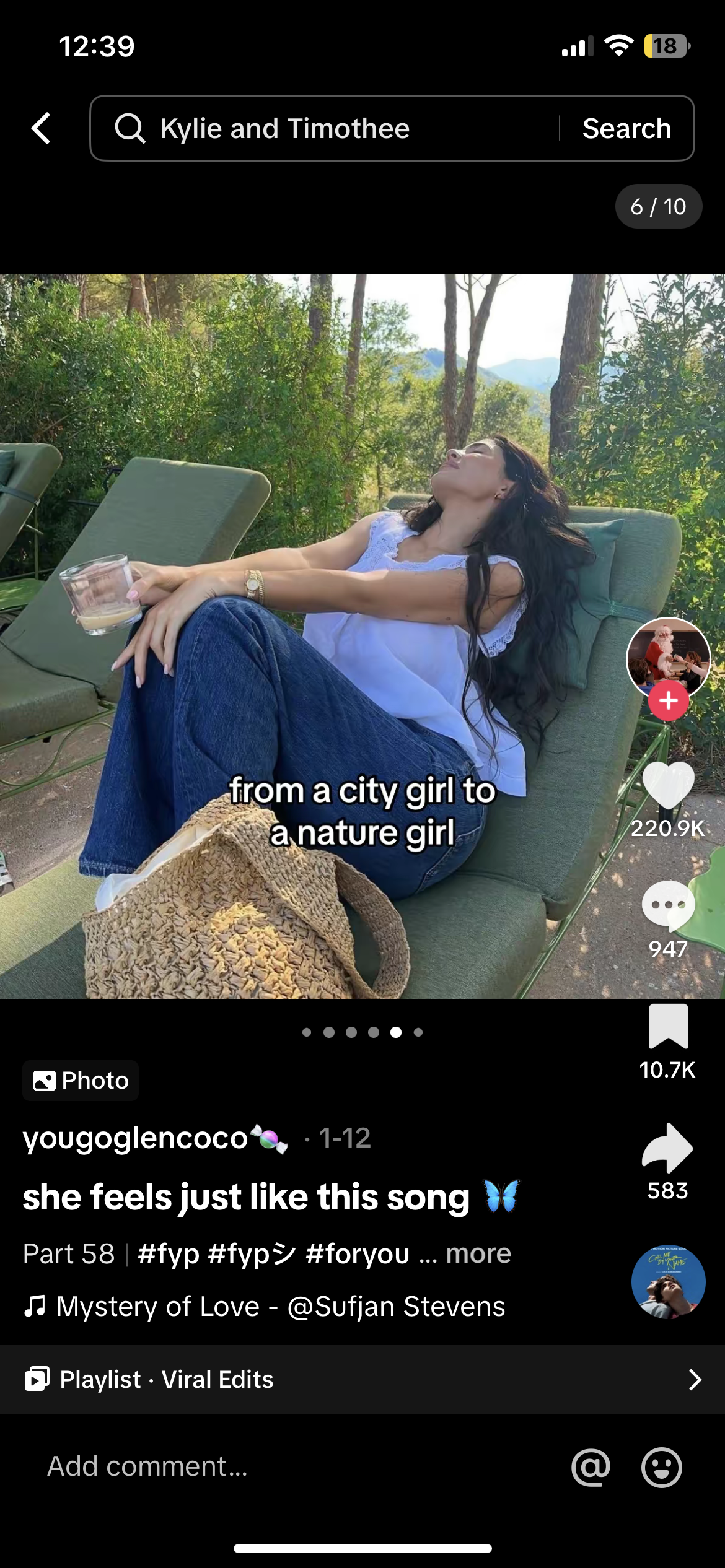This screenshot has height=1568, width=725.
Task: Mention someone with the @ icon
Action: click(x=591, y=1466)
